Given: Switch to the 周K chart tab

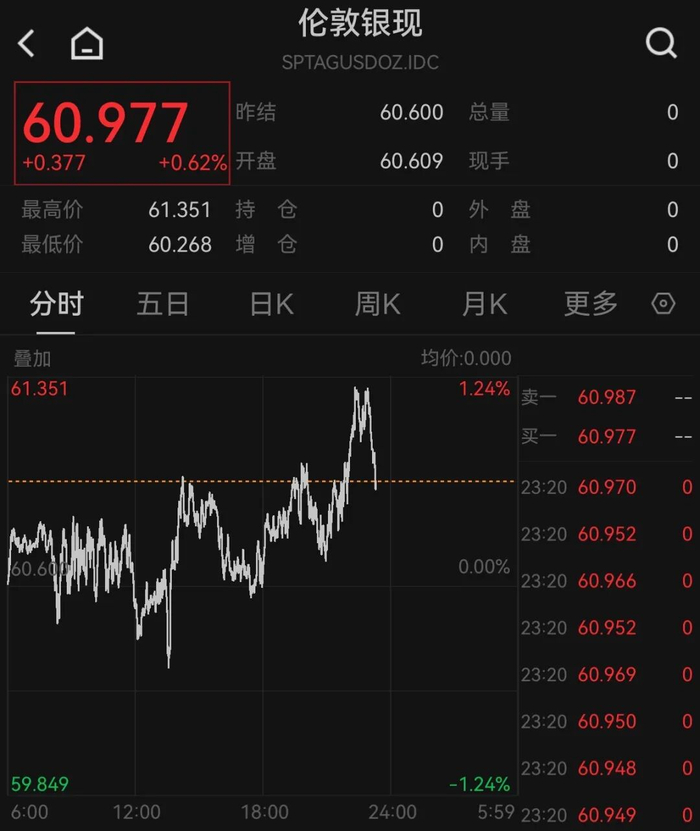Looking at the screenshot, I should (377, 304).
